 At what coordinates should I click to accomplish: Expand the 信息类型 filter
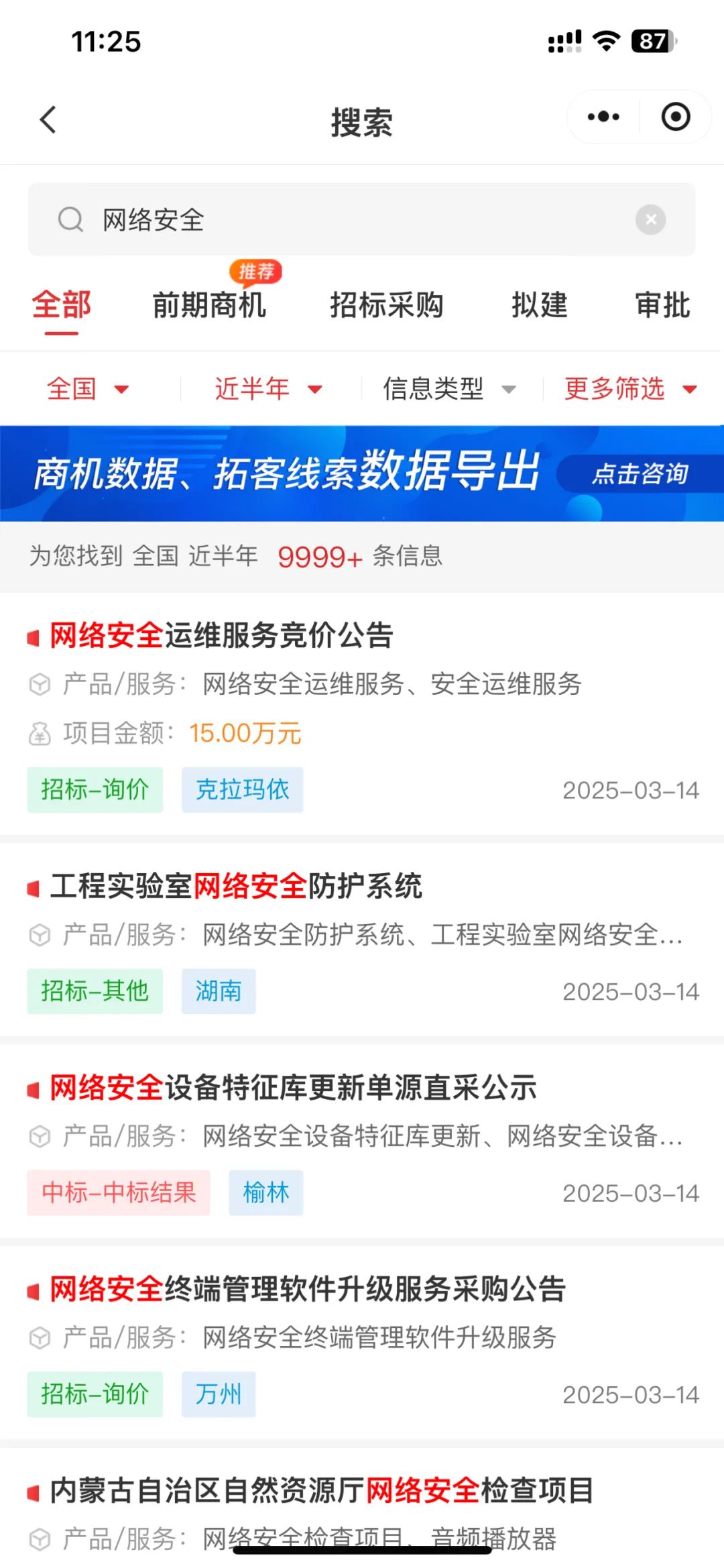click(449, 388)
